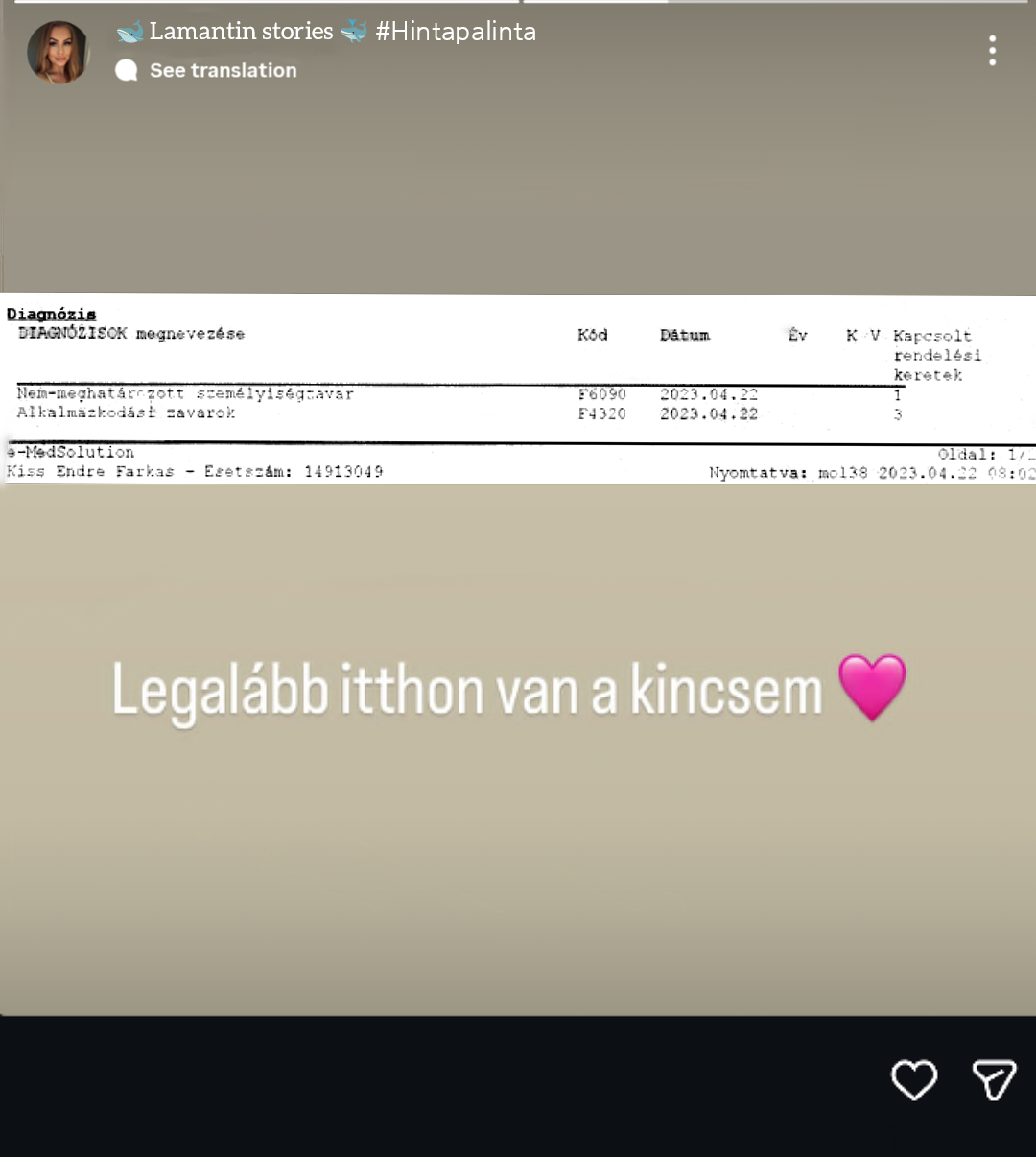Open the story author's profile picture
The height and width of the screenshot is (1157, 1036).
point(59,53)
